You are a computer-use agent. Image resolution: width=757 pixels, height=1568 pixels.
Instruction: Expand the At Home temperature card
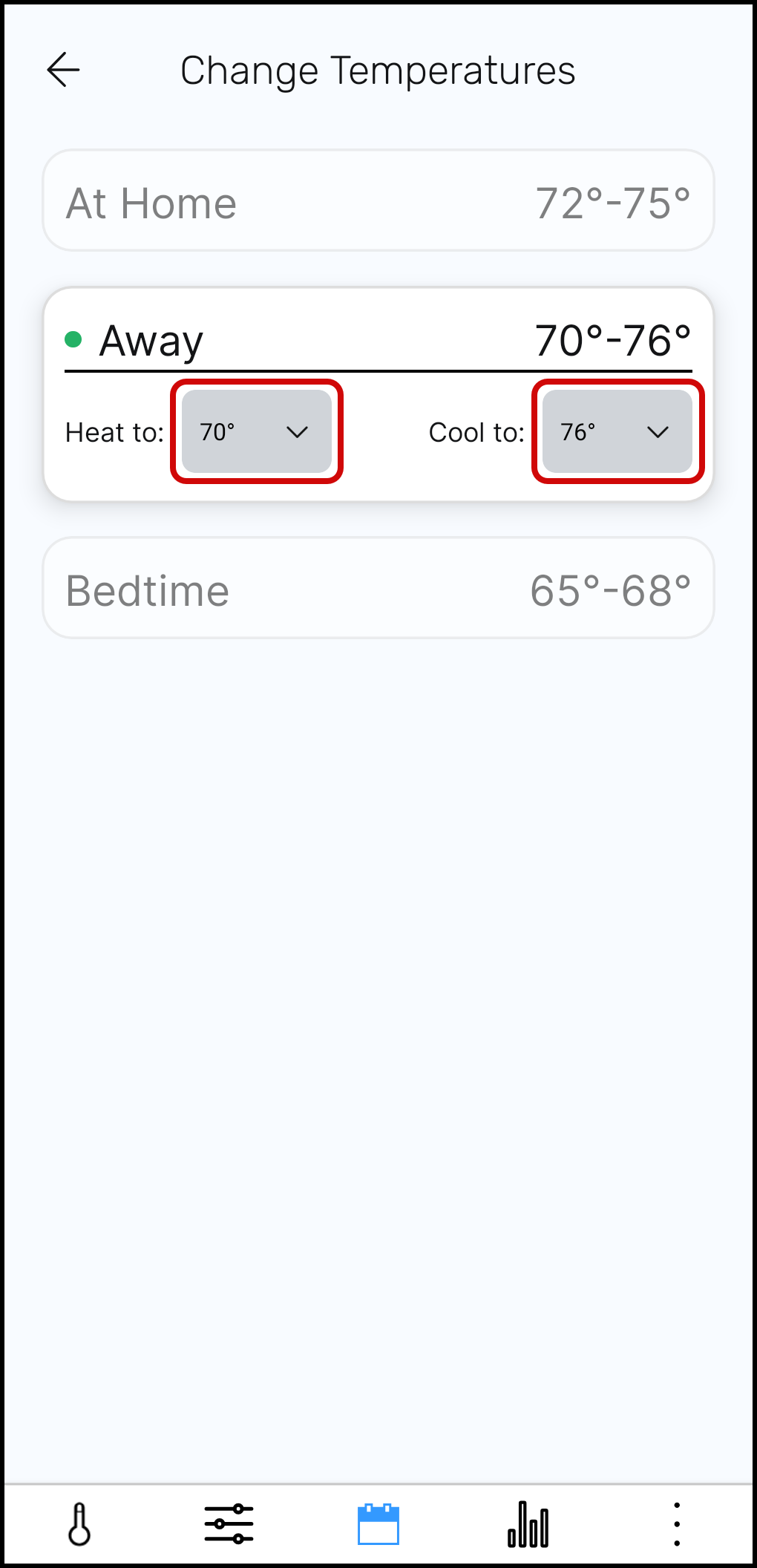pos(378,202)
